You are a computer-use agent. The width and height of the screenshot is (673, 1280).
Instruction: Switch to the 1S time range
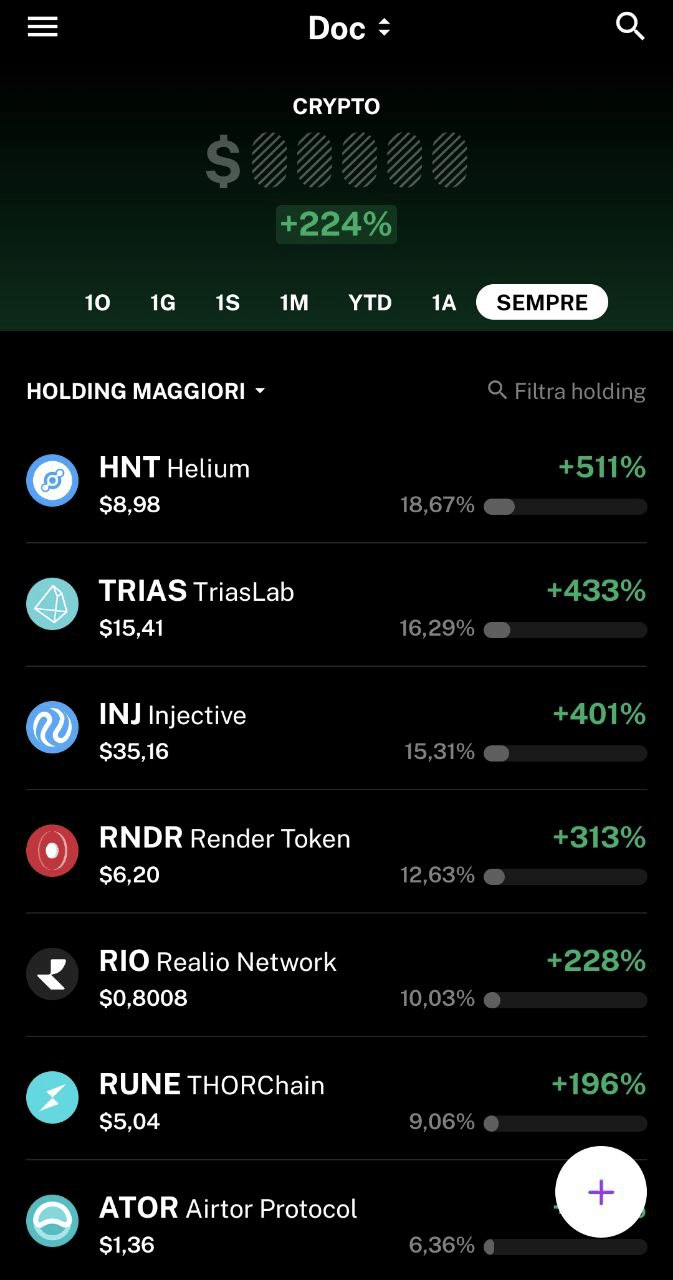(x=228, y=303)
